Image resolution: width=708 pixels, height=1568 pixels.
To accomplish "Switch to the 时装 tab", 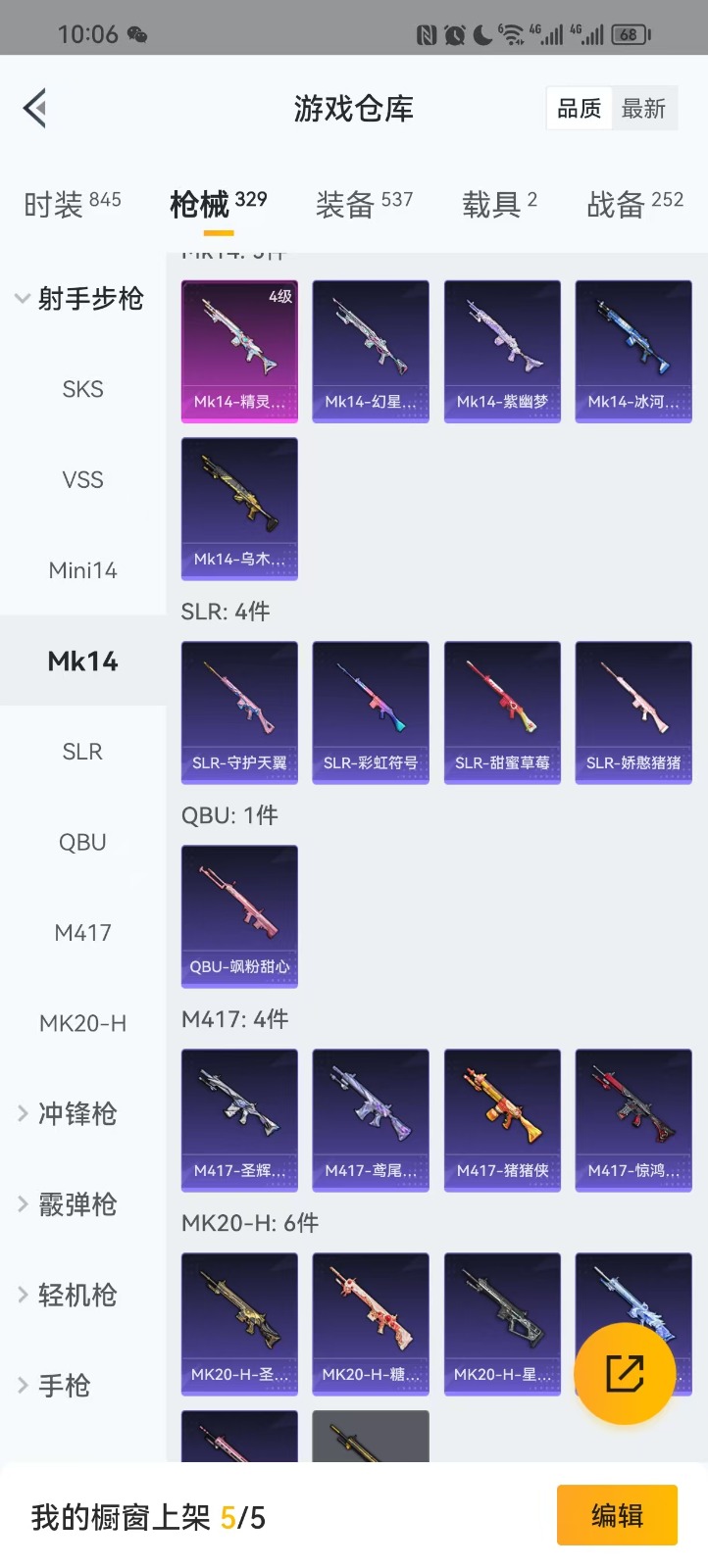I will [72, 203].
